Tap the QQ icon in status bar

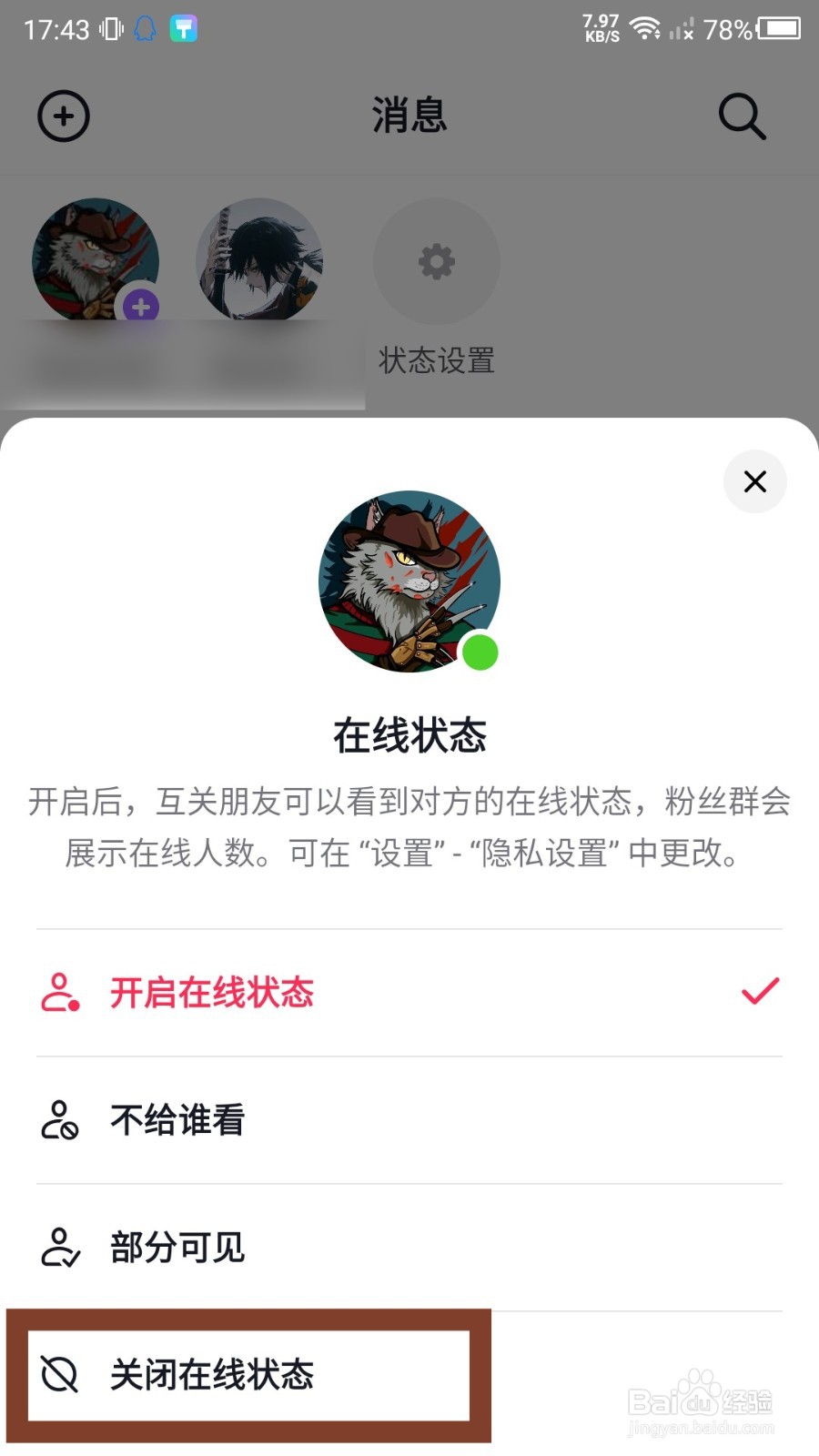click(143, 27)
